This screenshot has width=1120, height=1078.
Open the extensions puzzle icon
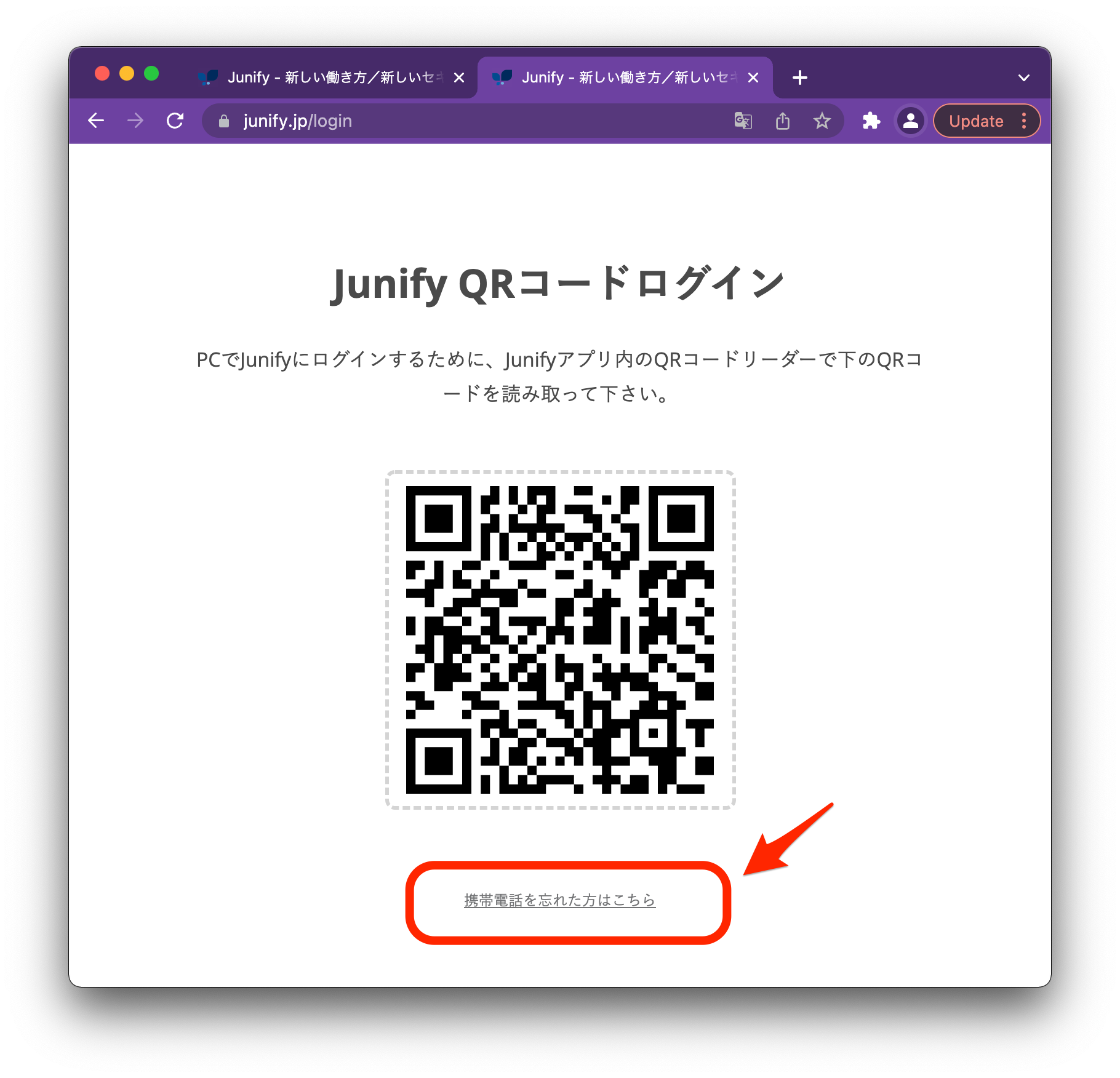(x=871, y=121)
